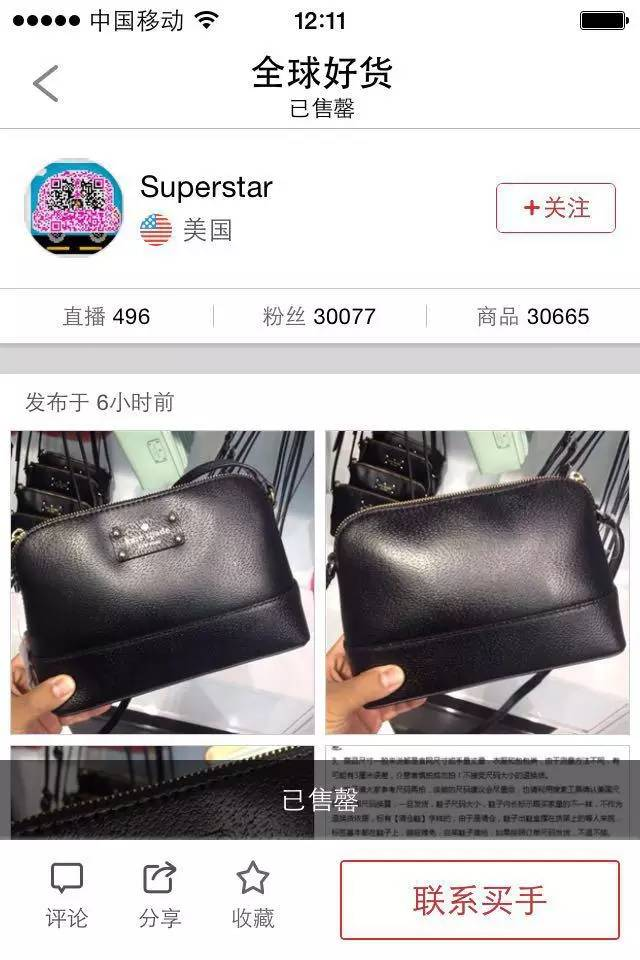Contact the buyer via 联系买手
The image size is (640, 960).
[480, 899]
